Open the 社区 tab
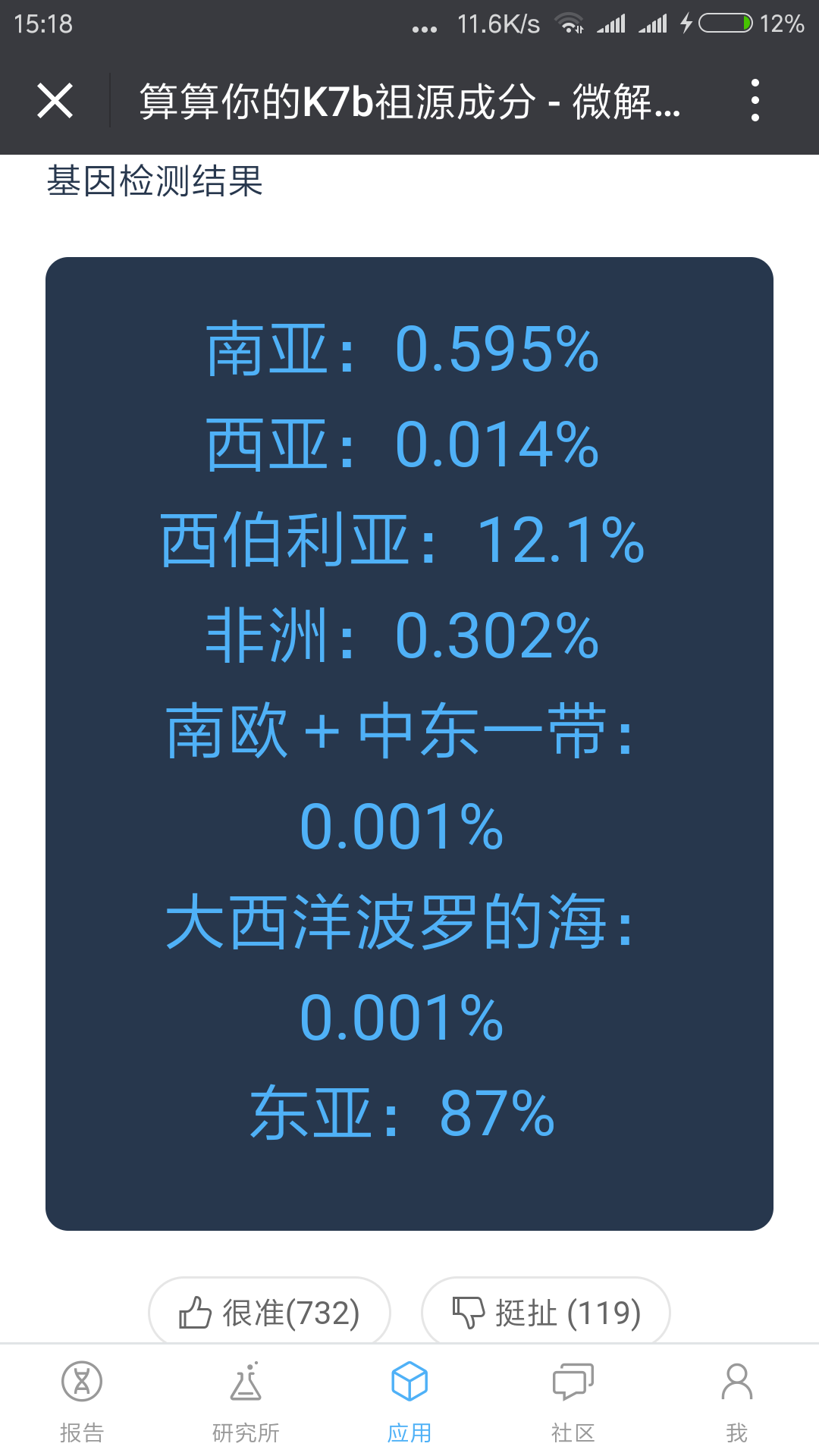 (573, 1401)
